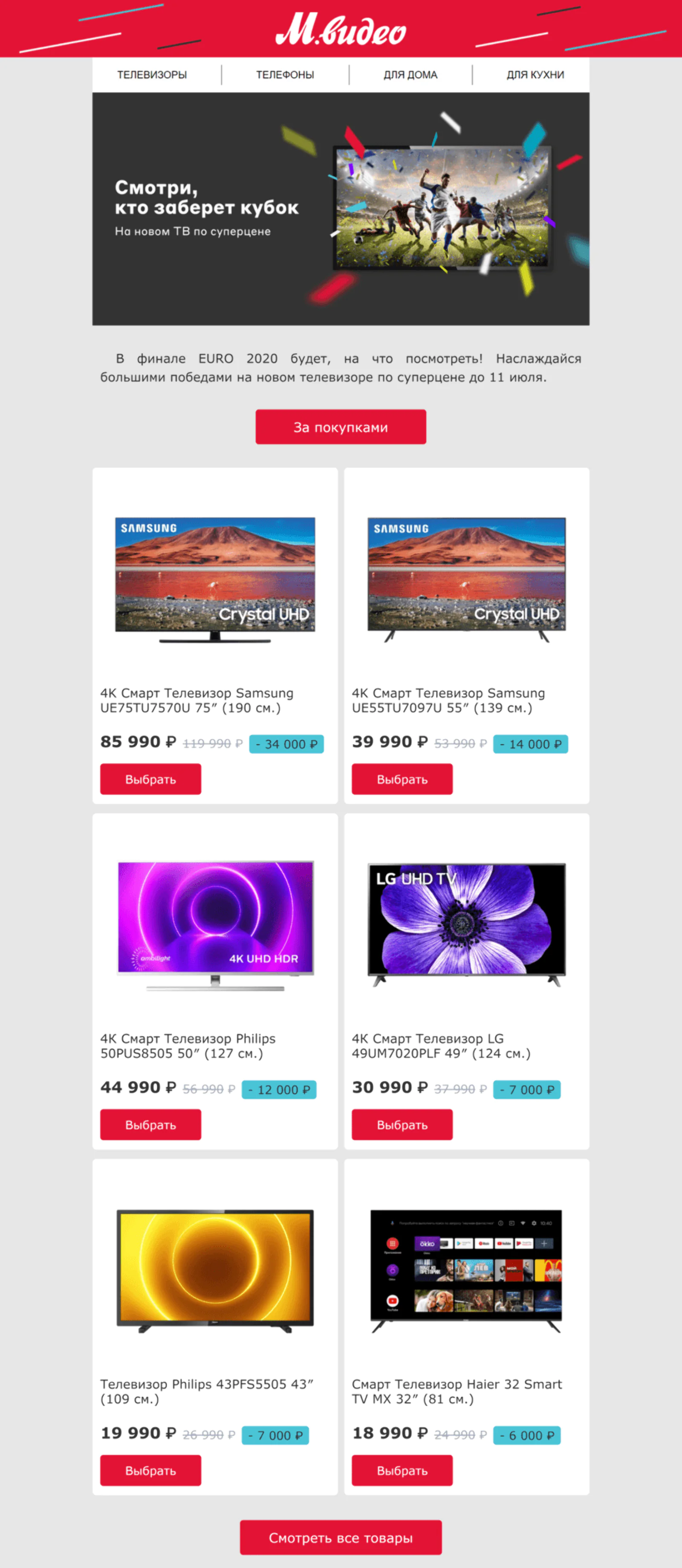
Task: Tap Смотреть все товары button
Action: (341, 1538)
